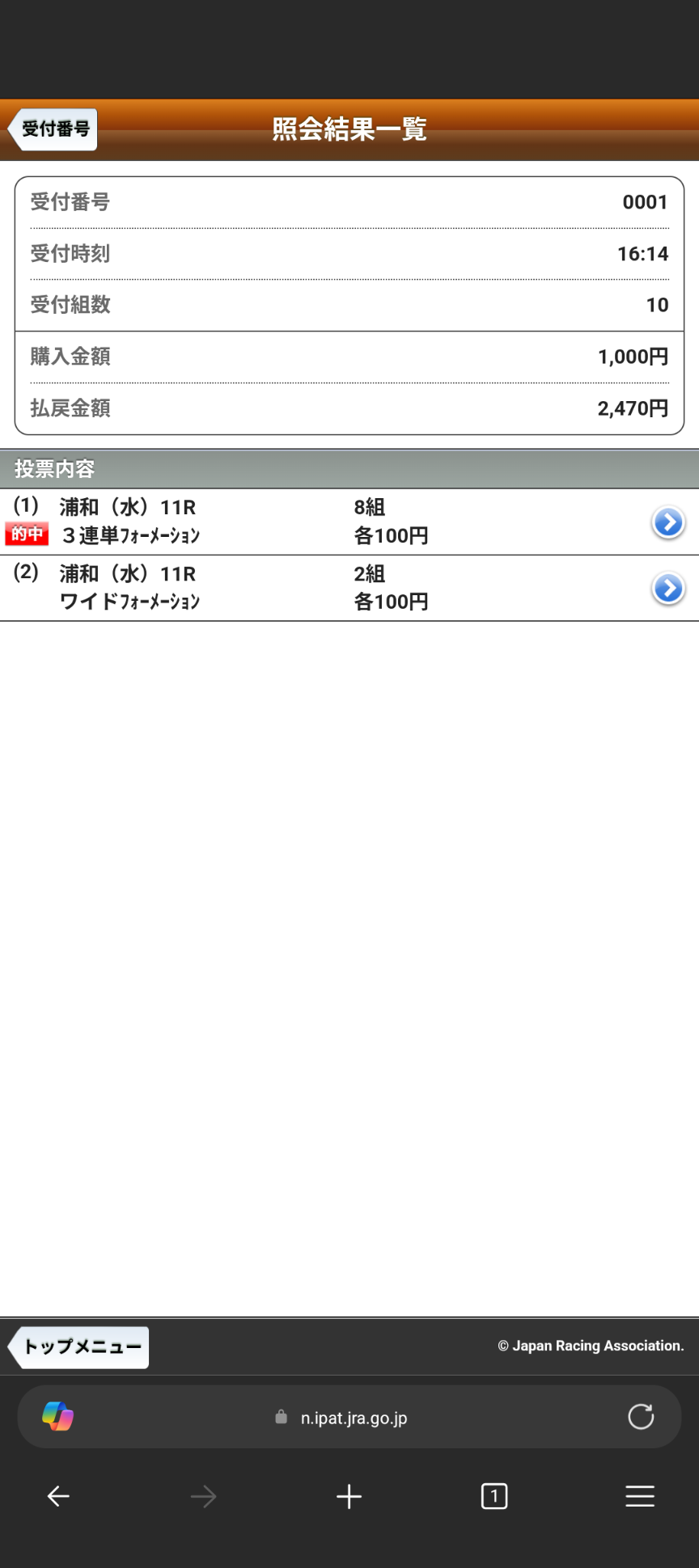Reload the page in the browser

(640, 1417)
